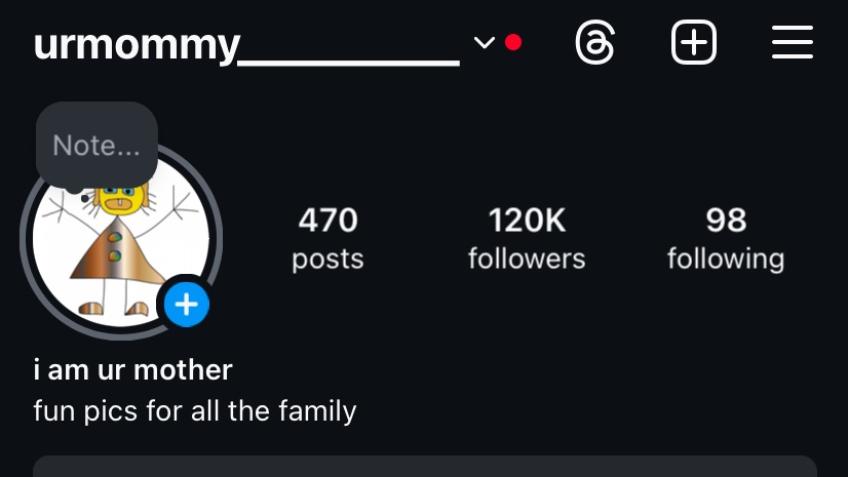View the 120K followers list
Viewport: 848px width, 477px height.
526,238
